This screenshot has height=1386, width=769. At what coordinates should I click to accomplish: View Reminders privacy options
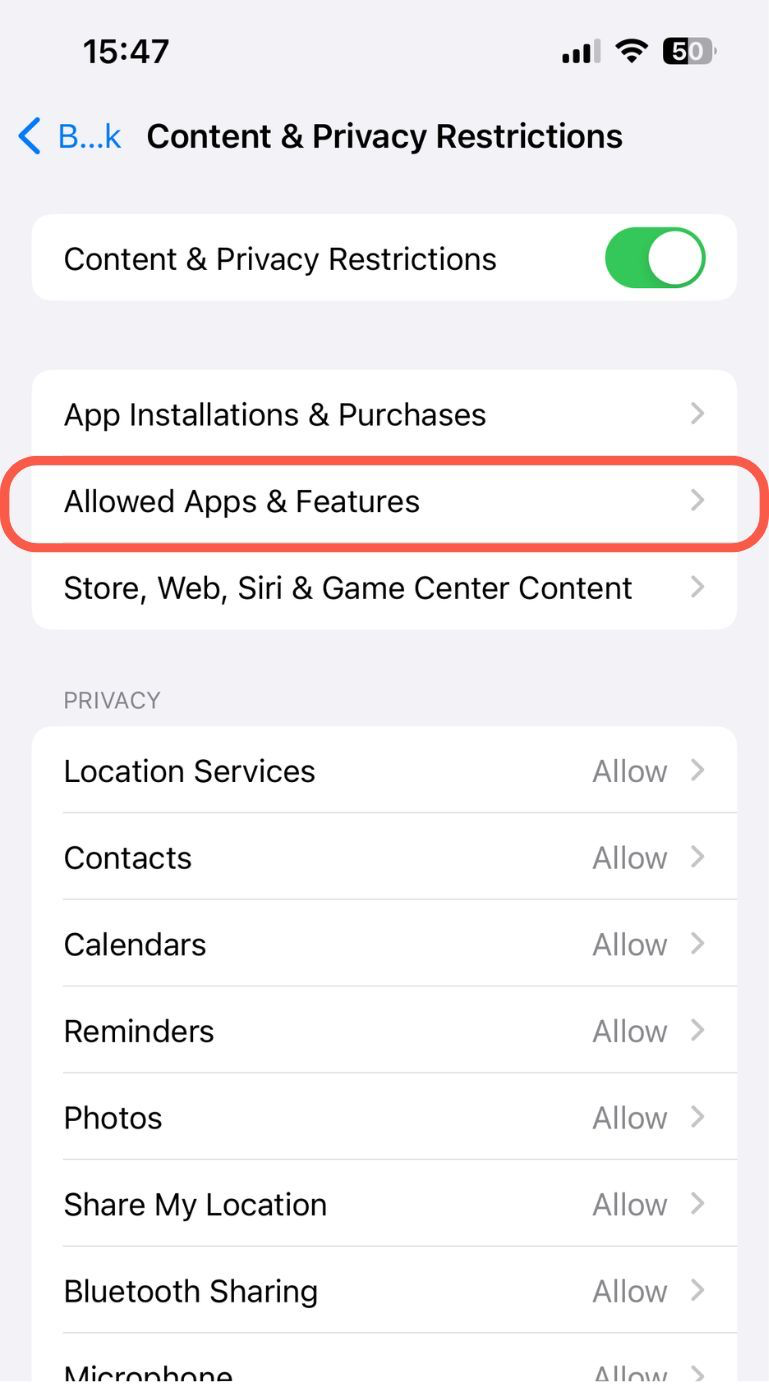pos(384,1031)
